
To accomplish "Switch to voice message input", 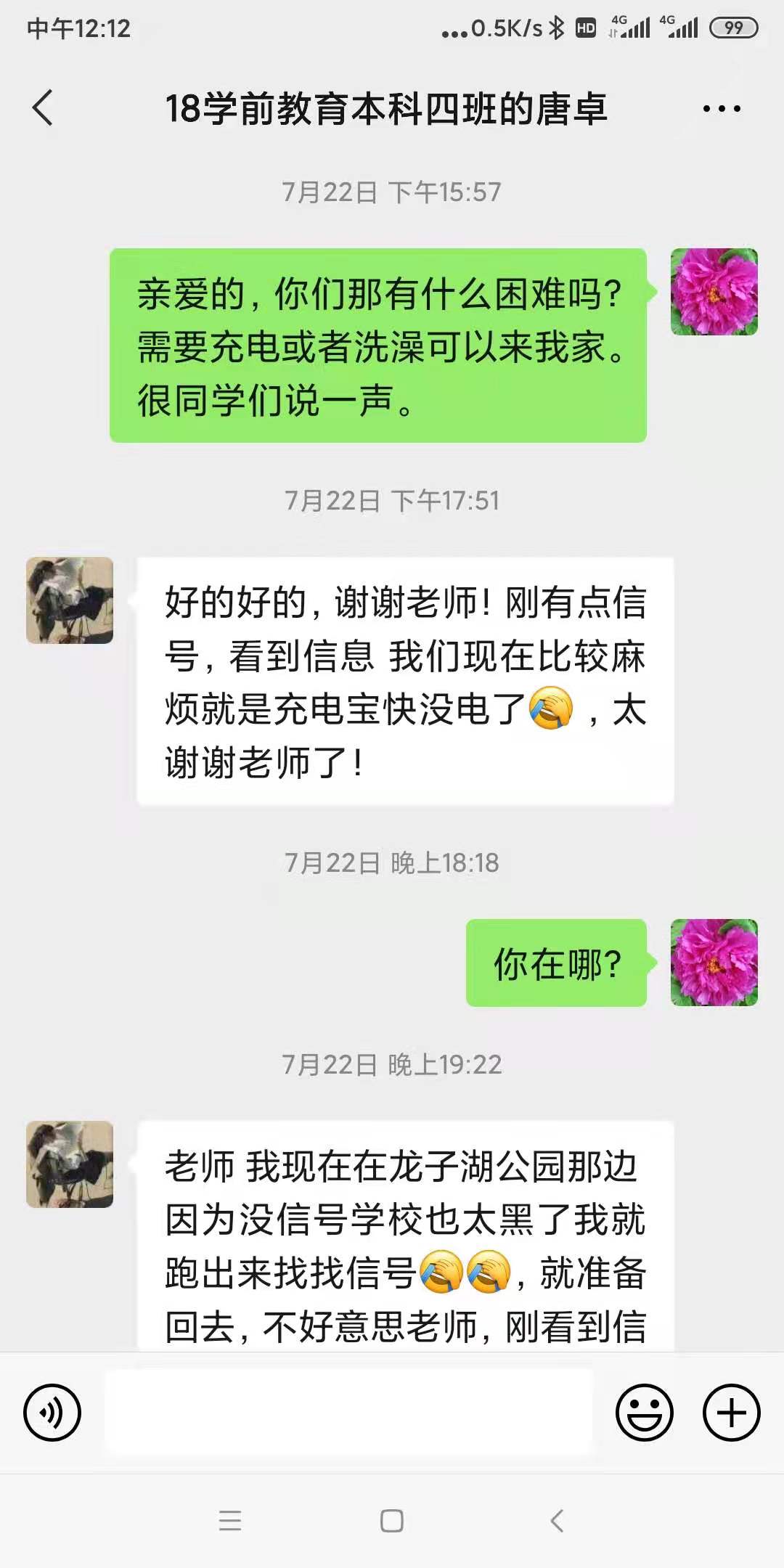I will point(52,1412).
